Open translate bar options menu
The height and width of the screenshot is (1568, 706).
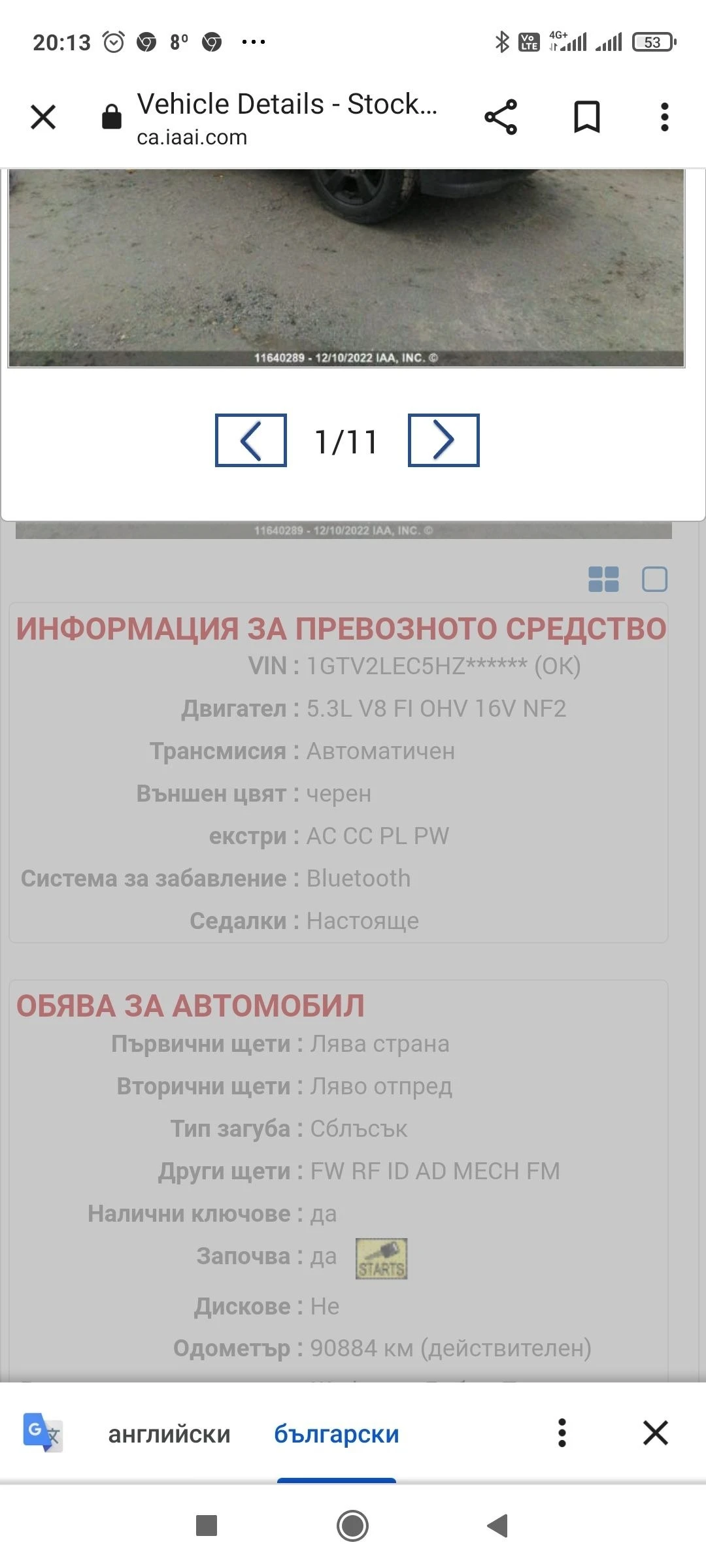(562, 1433)
